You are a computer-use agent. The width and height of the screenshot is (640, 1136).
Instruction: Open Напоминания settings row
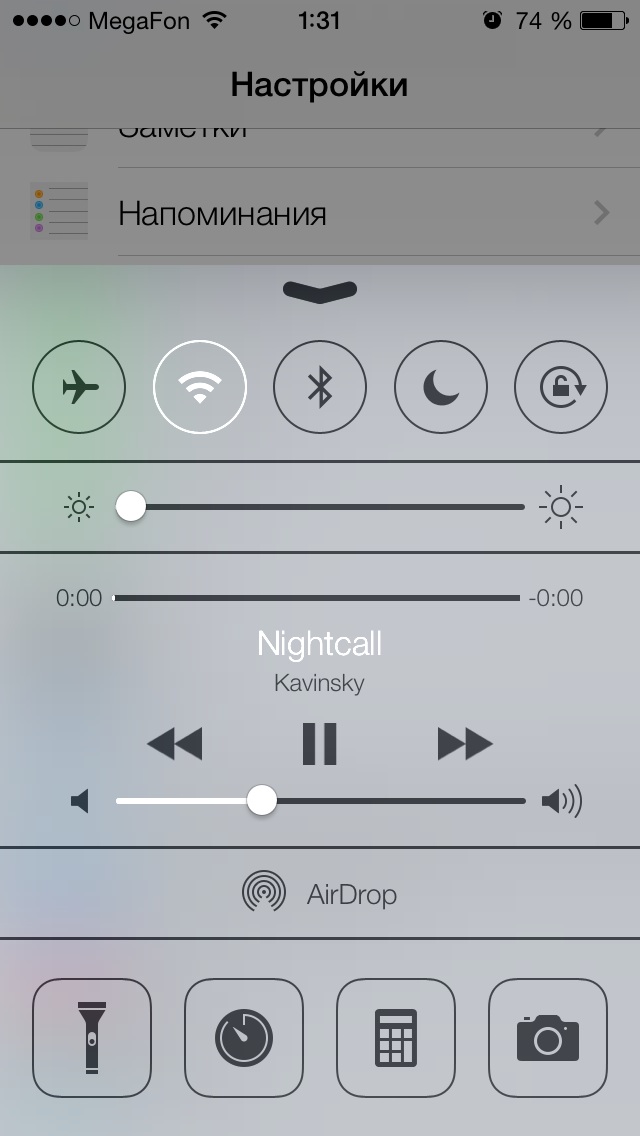click(320, 212)
